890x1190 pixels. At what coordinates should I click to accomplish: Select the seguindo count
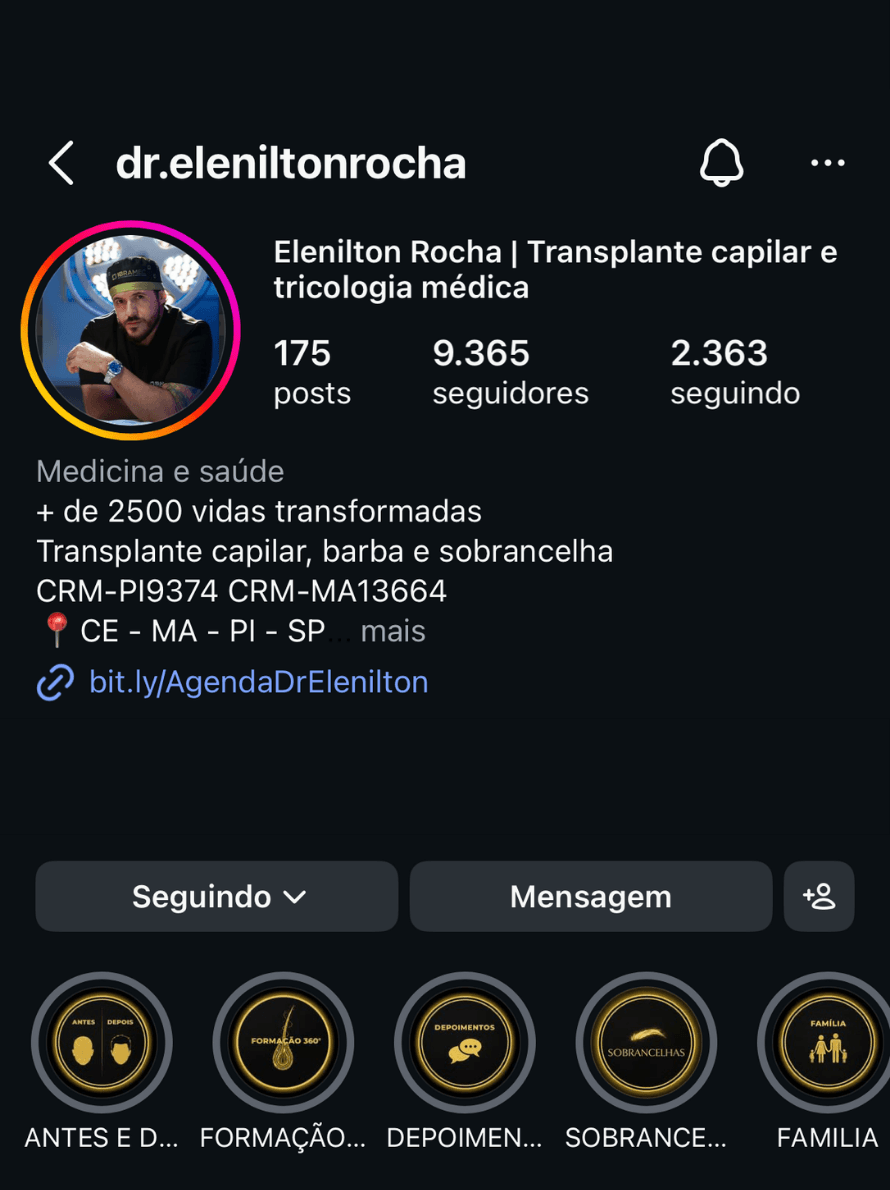[x=734, y=370]
